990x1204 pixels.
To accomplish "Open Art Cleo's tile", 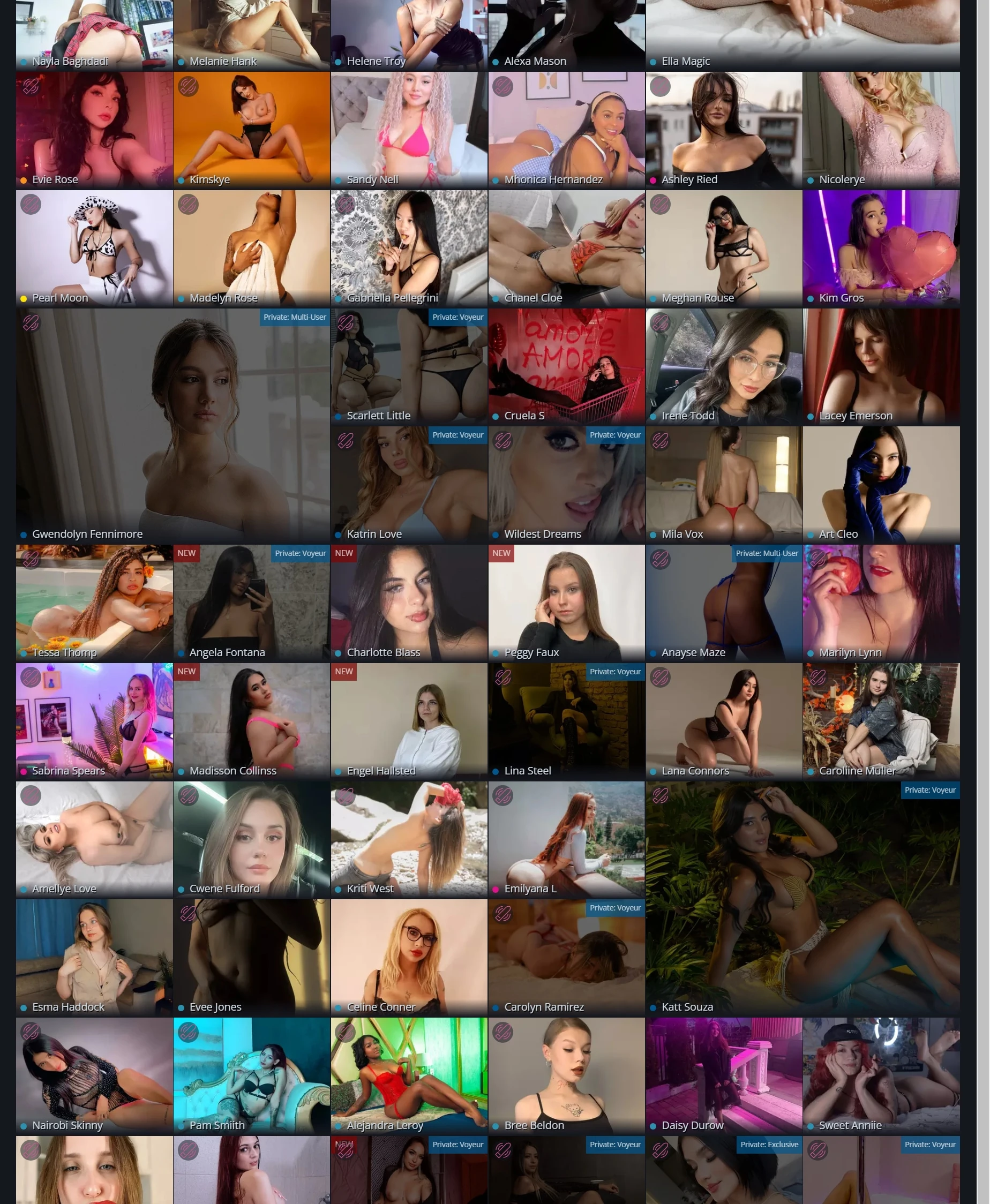I will tap(881, 485).
